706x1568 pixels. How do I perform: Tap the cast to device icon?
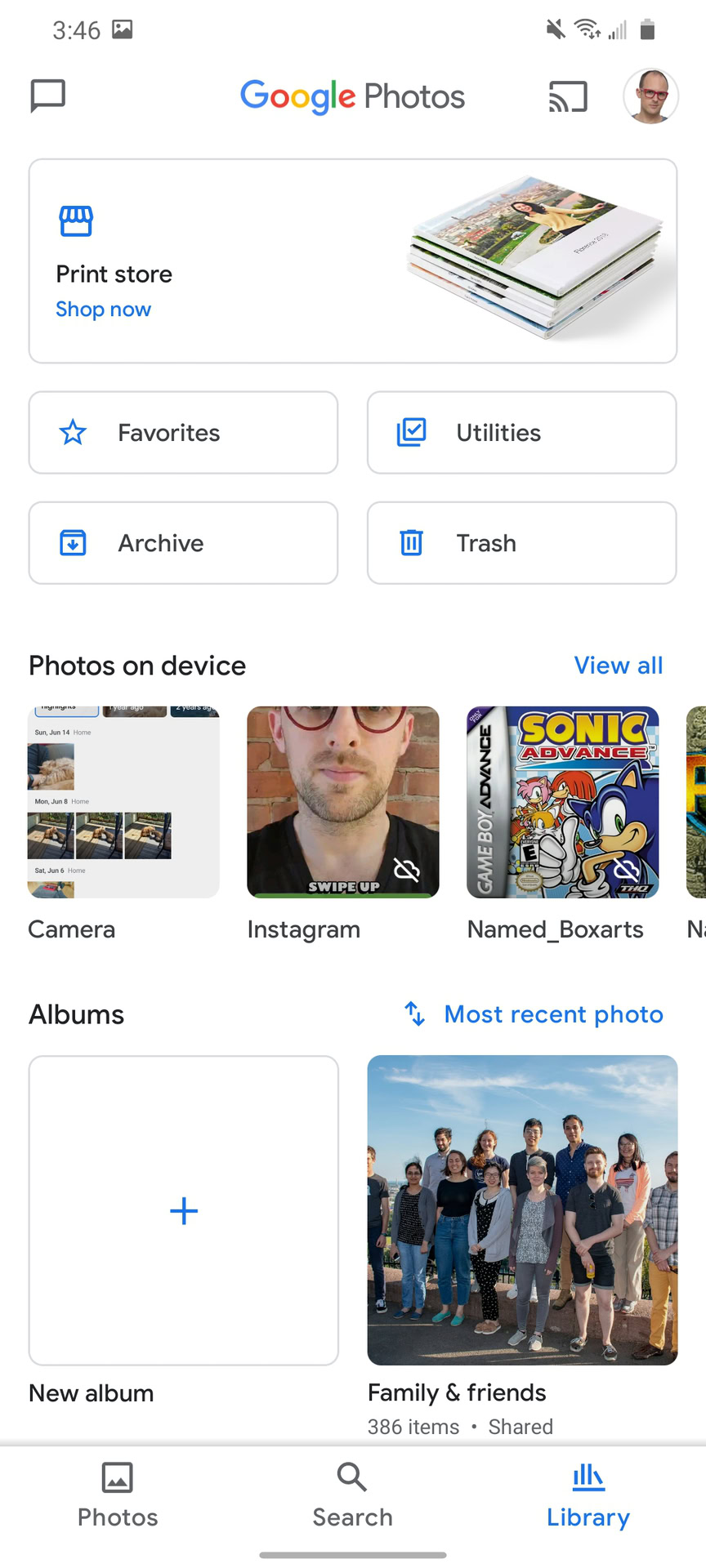pos(568,96)
